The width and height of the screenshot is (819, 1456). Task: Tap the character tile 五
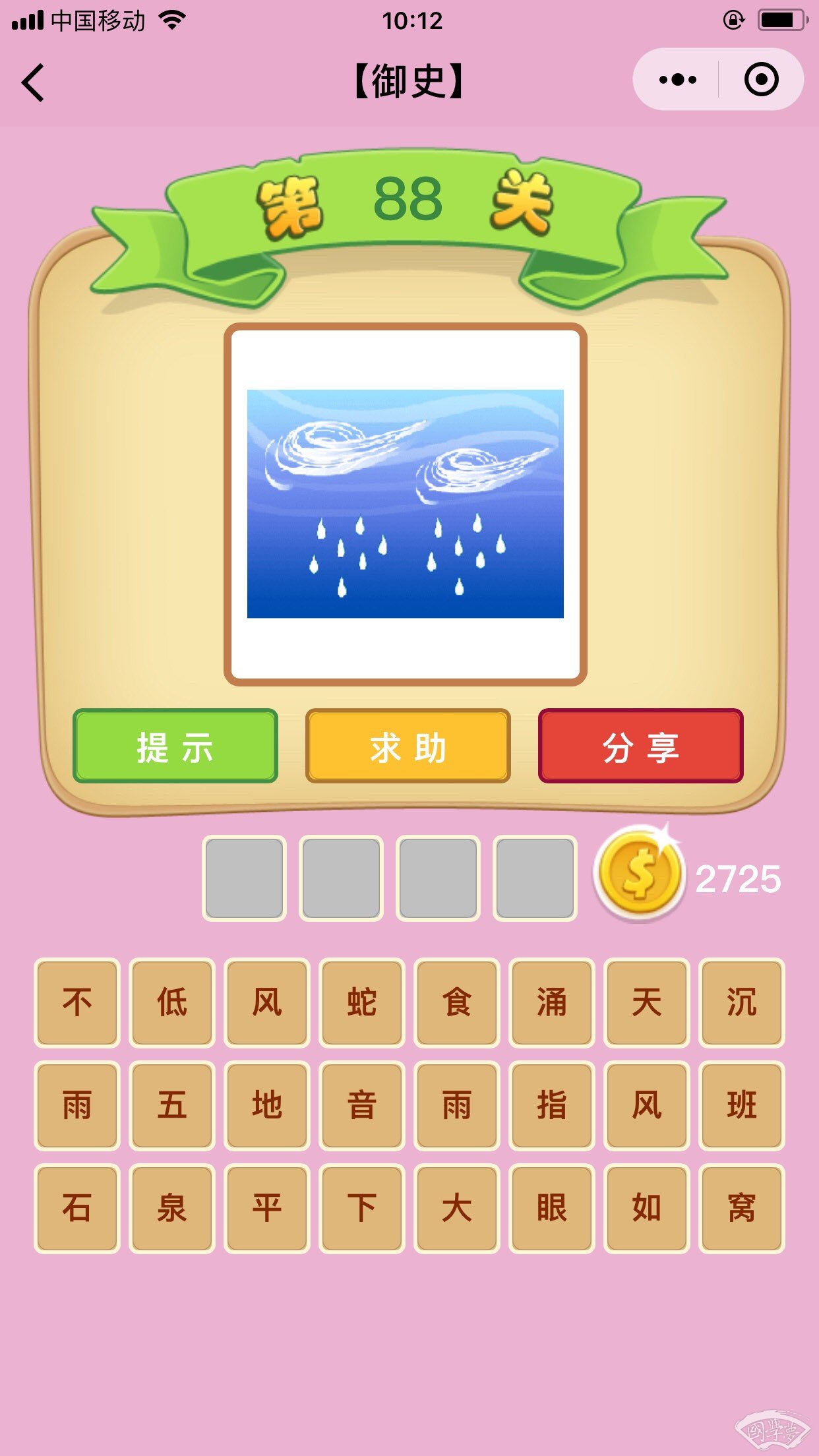click(x=172, y=1105)
